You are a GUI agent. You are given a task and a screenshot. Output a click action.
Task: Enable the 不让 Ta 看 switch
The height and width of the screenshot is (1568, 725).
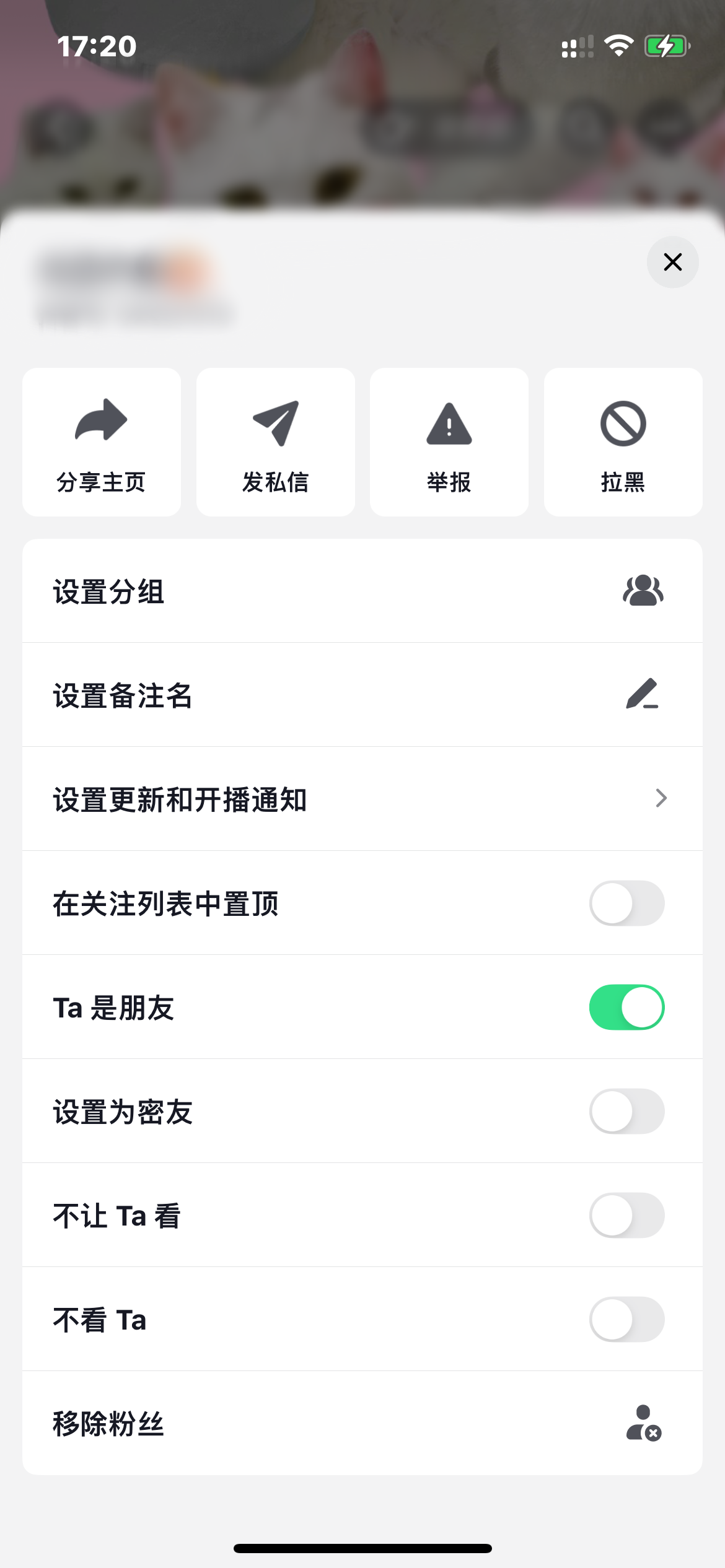coord(627,1216)
